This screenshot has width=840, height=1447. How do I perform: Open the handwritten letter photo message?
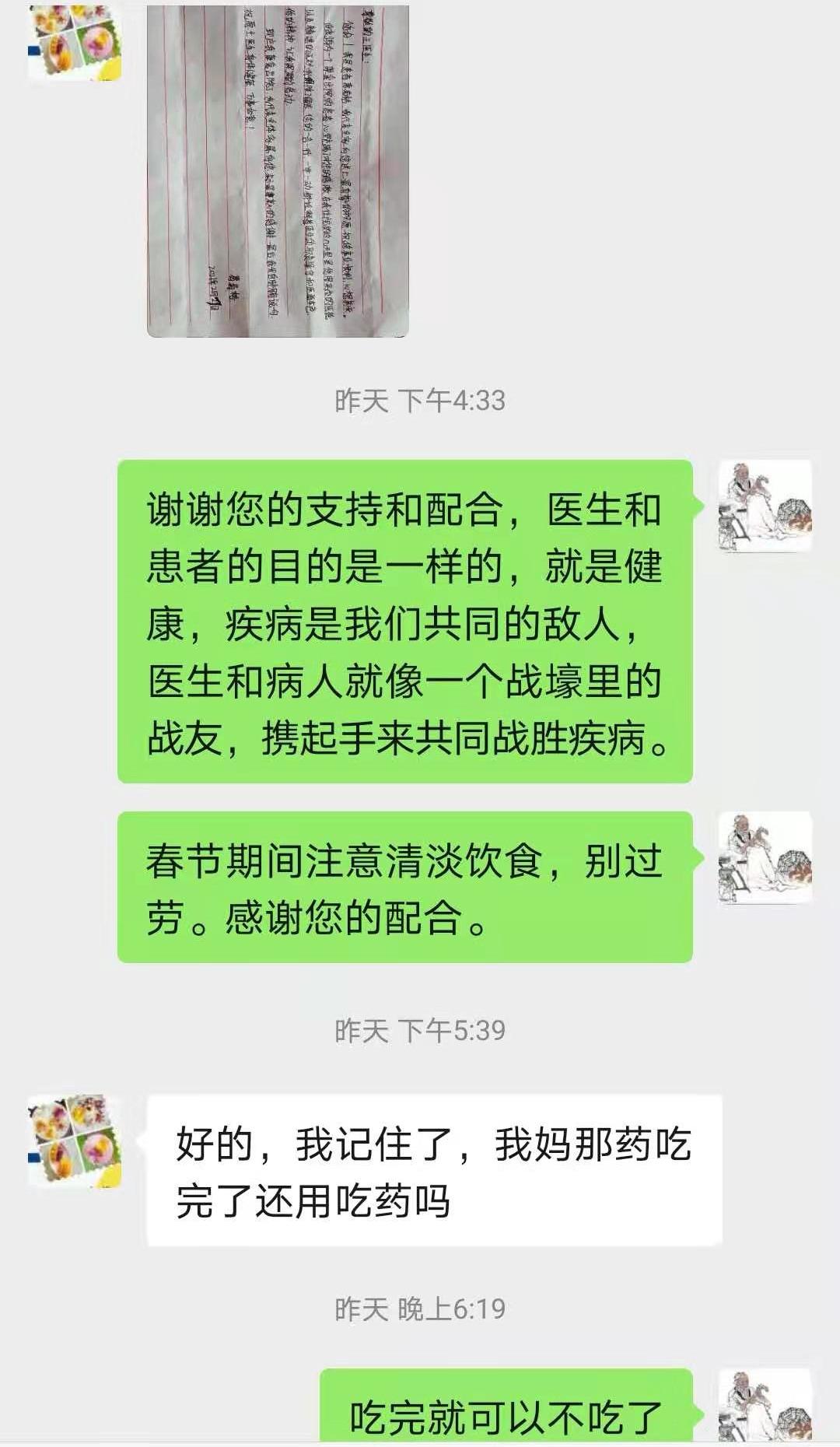[278, 171]
